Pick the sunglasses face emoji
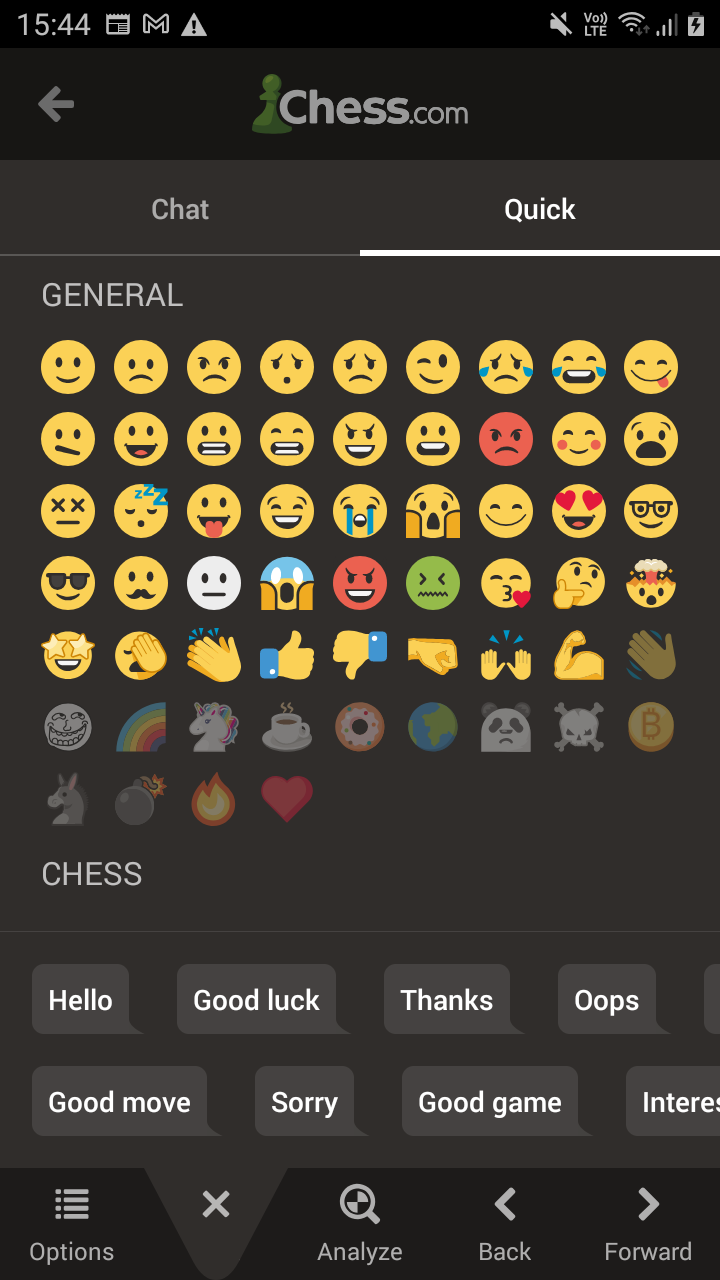Image resolution: width=720 pixels, height=1280 pixels. tap(68, 584)
